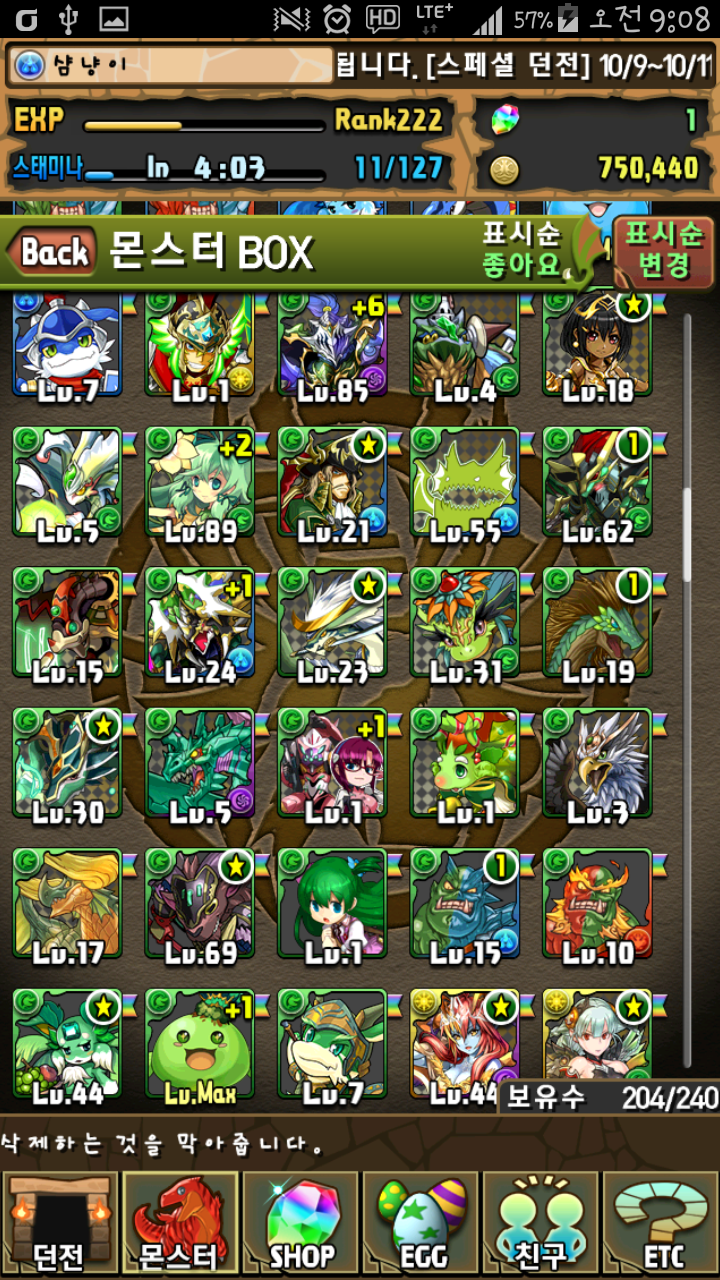Change the sort order with 표시순 변경
Viewport: 720px width, 1280px height.
click(664, 250)
